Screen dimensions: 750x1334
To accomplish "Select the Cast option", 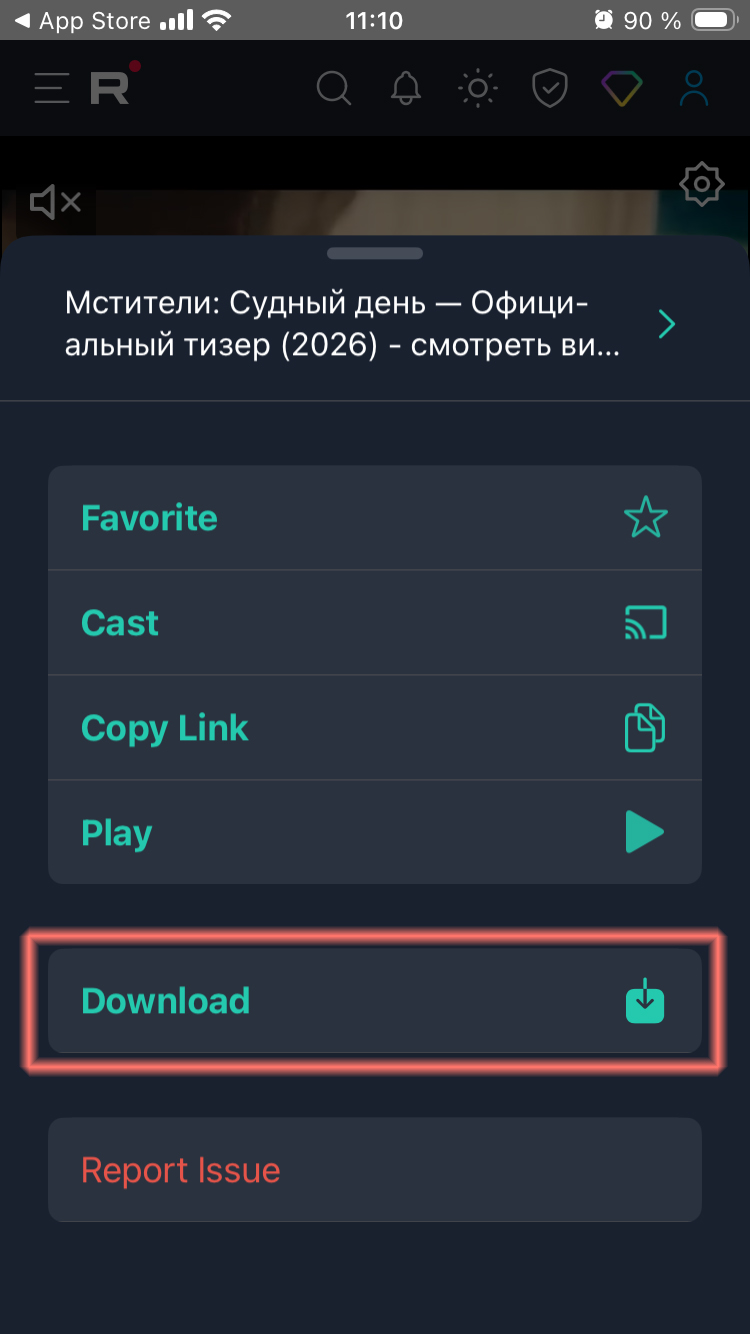I will [374, 623].
